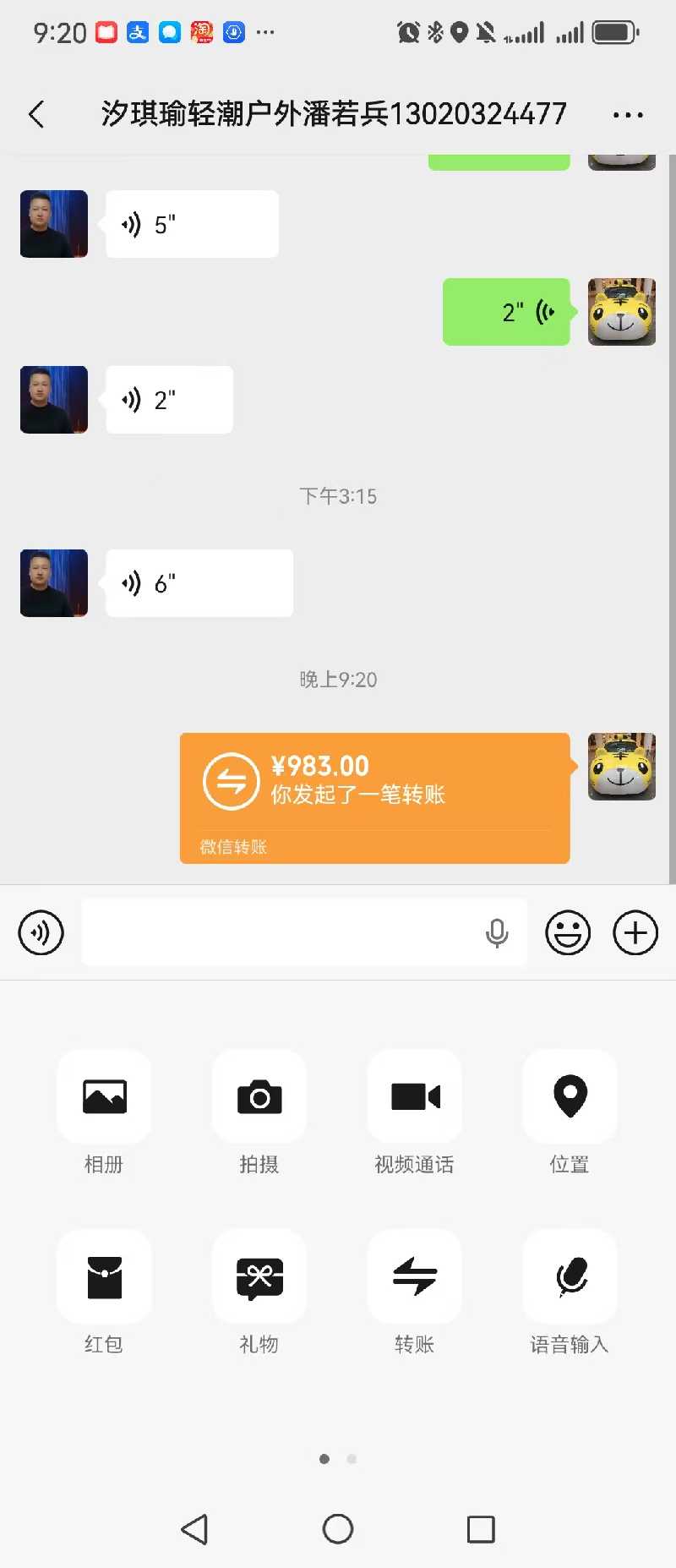
Task: Play the sent green voice message
Action: click(506, 312)
